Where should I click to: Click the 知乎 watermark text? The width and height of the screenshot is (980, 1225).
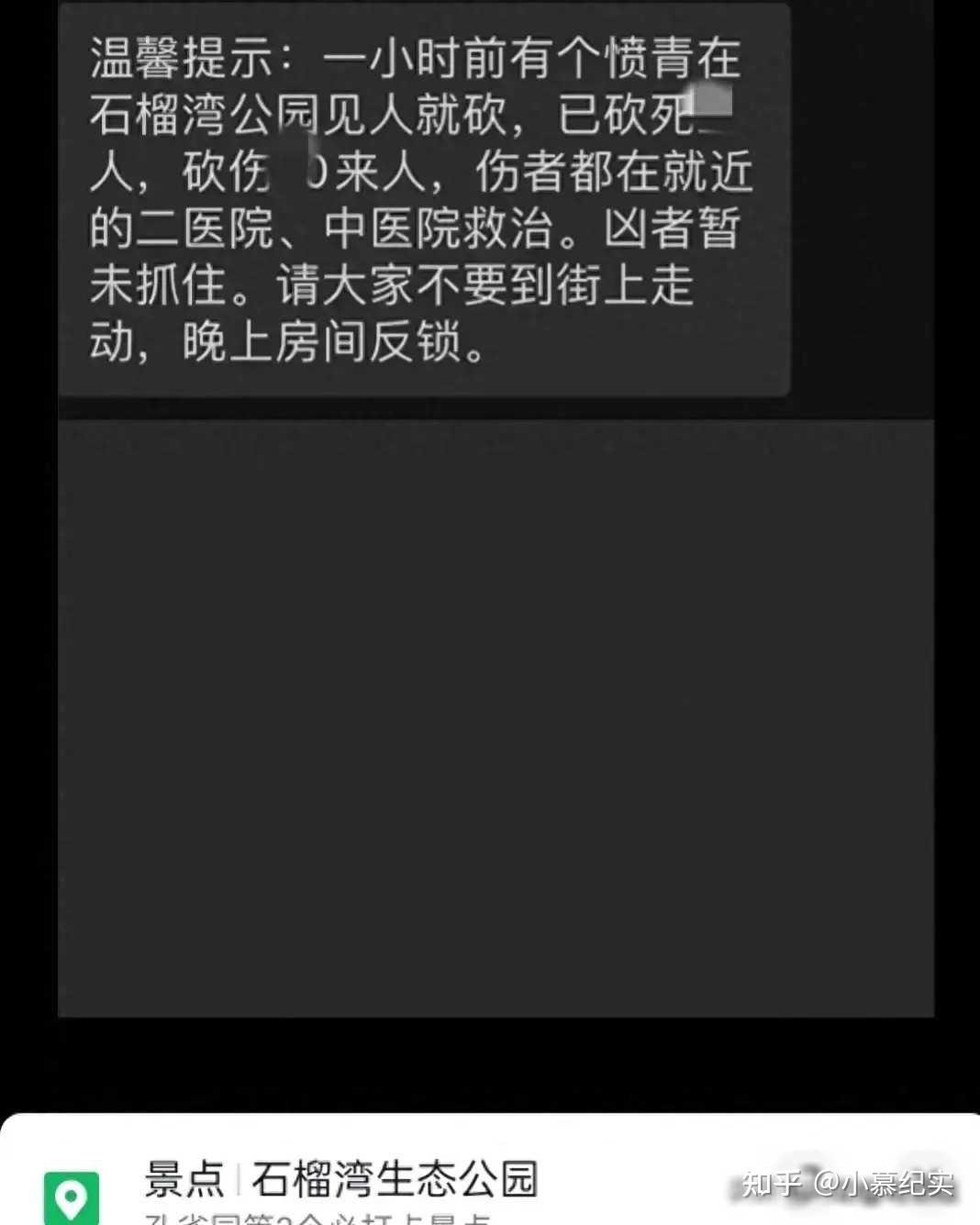pos(773,1184)
